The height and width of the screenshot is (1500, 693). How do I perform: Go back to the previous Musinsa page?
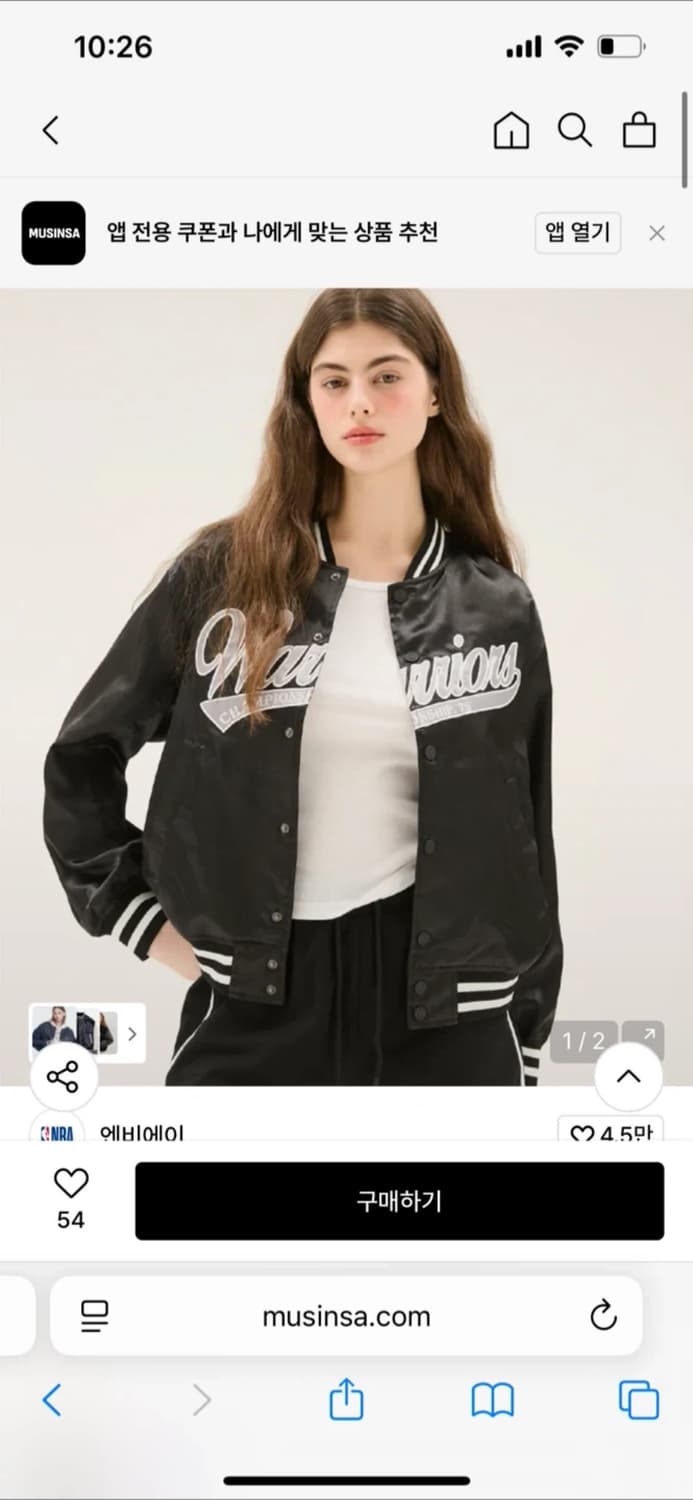coord(51,130)
